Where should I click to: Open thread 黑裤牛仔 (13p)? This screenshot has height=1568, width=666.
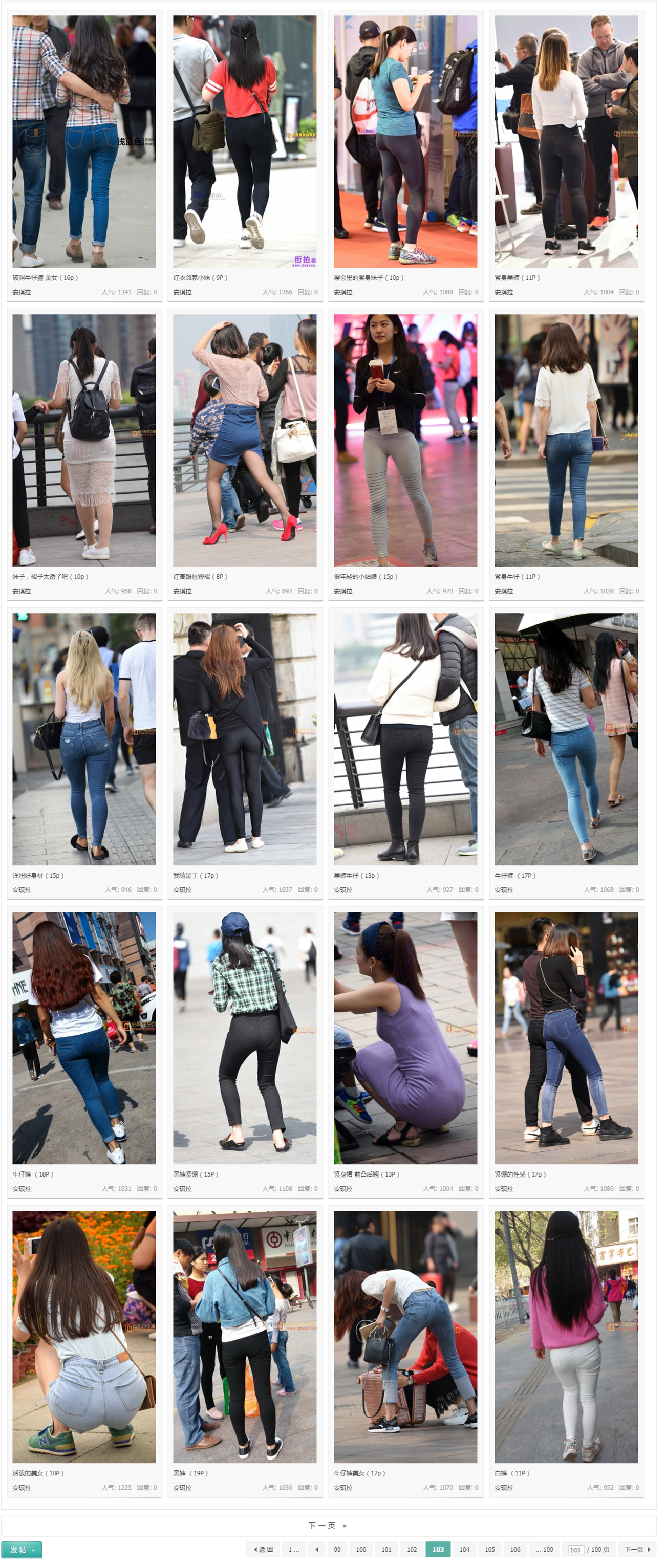(x=356, y=875)
